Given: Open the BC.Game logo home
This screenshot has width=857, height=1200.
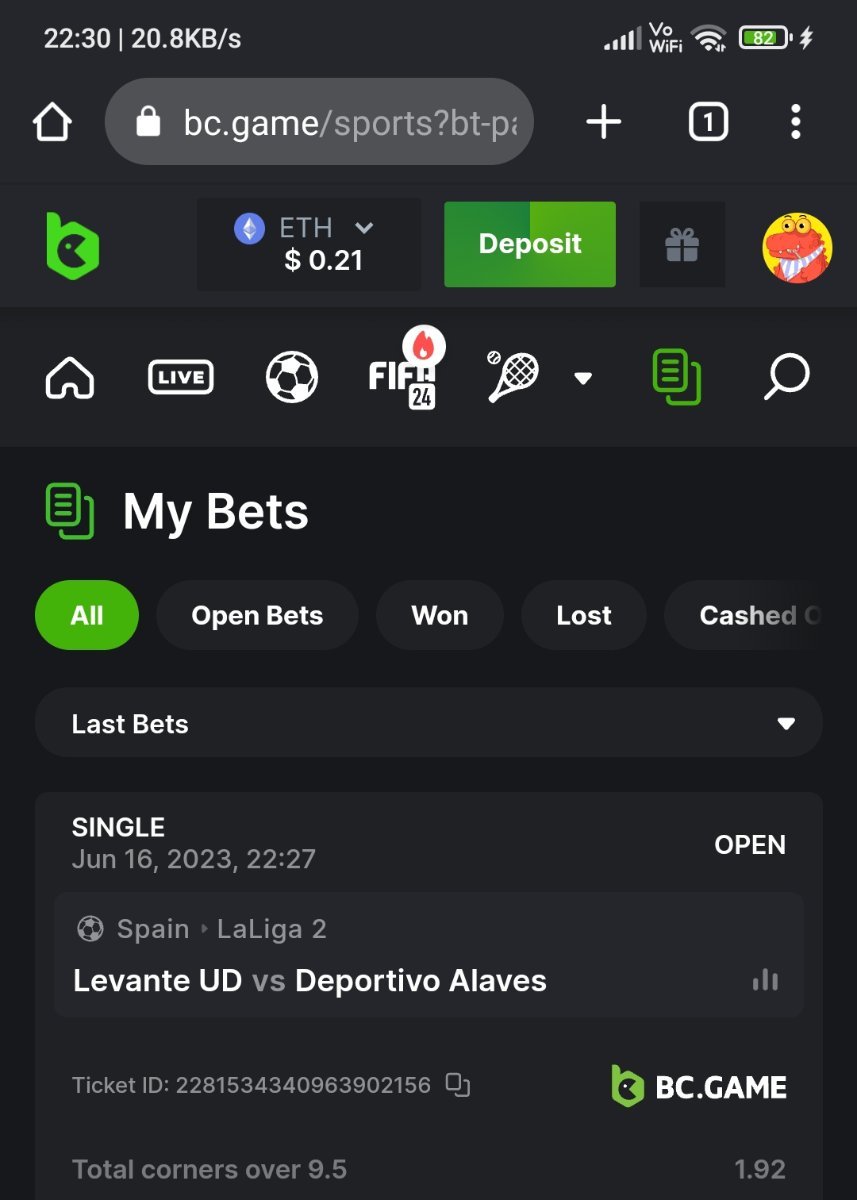Looking at the screenshot, I should [x=72, y=245].
